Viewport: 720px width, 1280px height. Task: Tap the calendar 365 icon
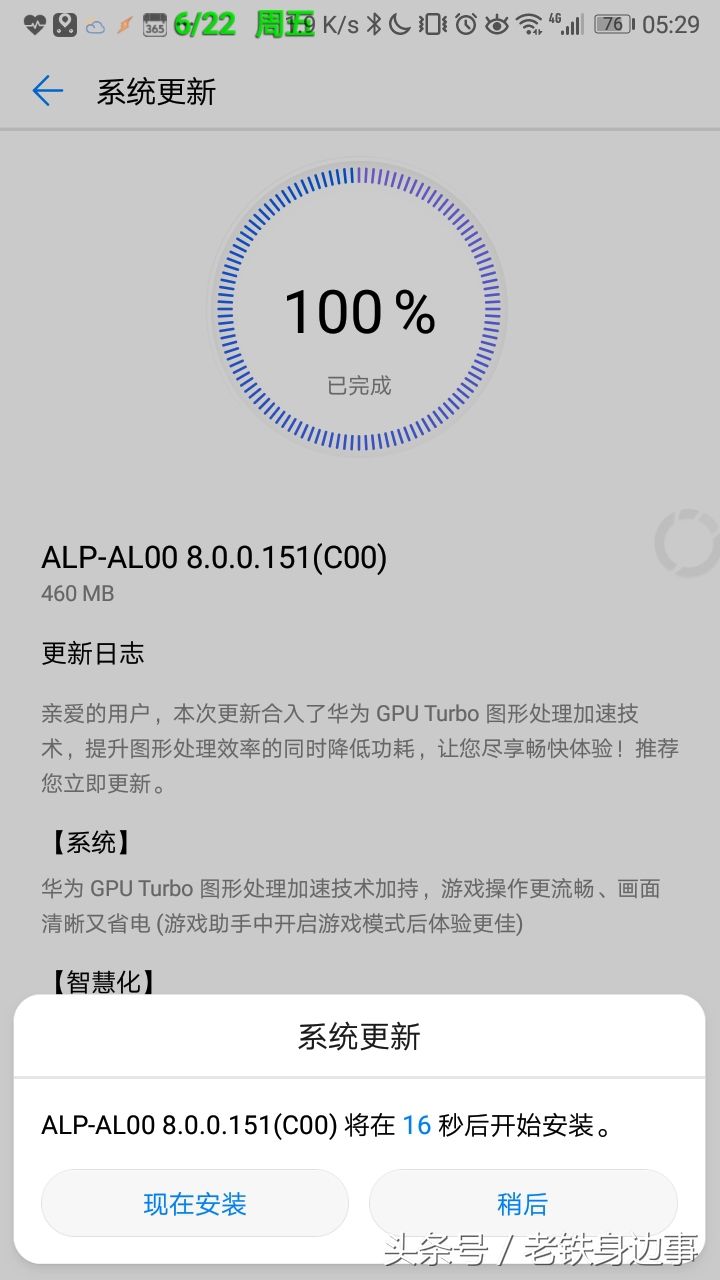coord(152,22)
